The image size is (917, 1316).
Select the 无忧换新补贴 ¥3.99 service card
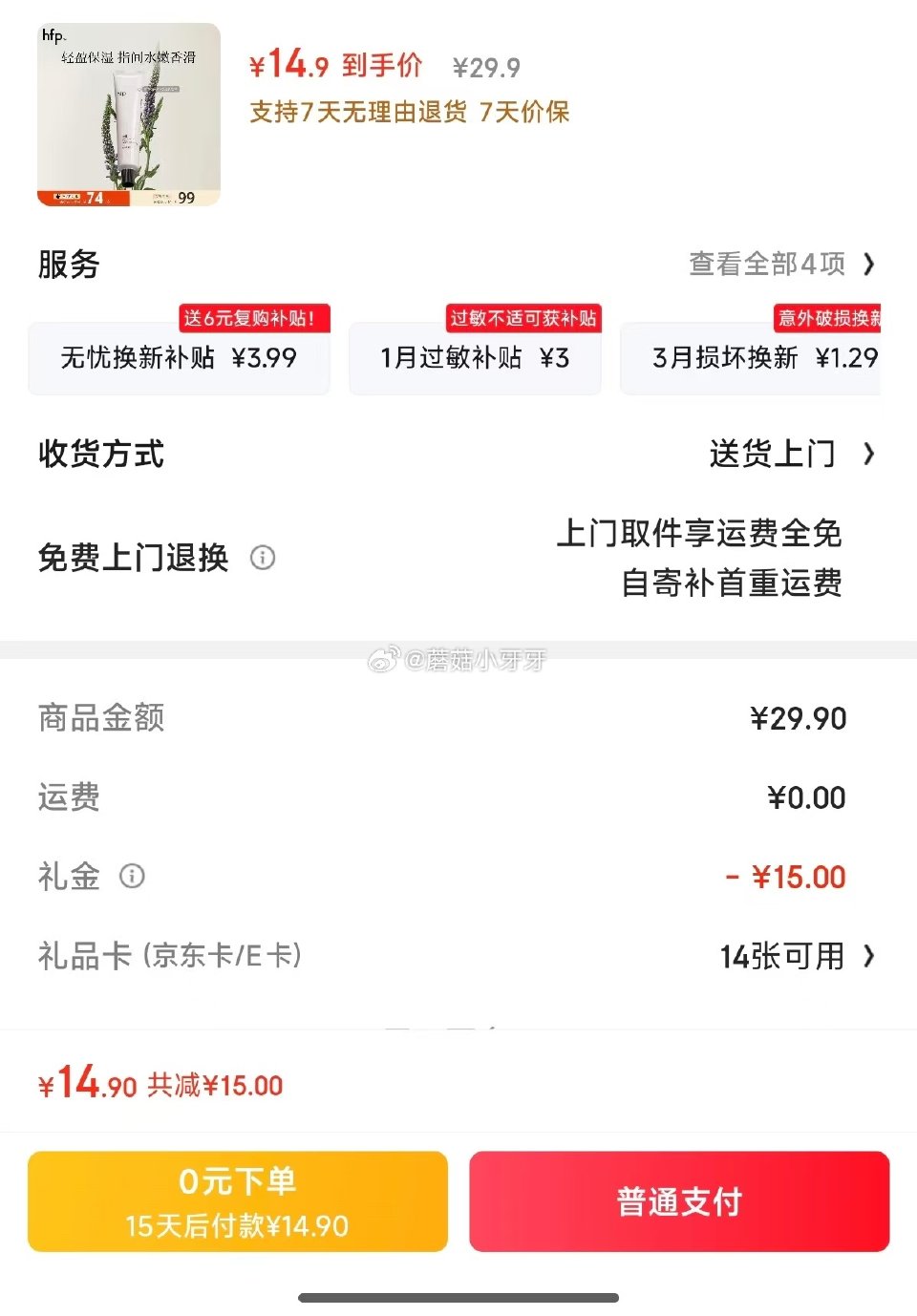(179, 358)
